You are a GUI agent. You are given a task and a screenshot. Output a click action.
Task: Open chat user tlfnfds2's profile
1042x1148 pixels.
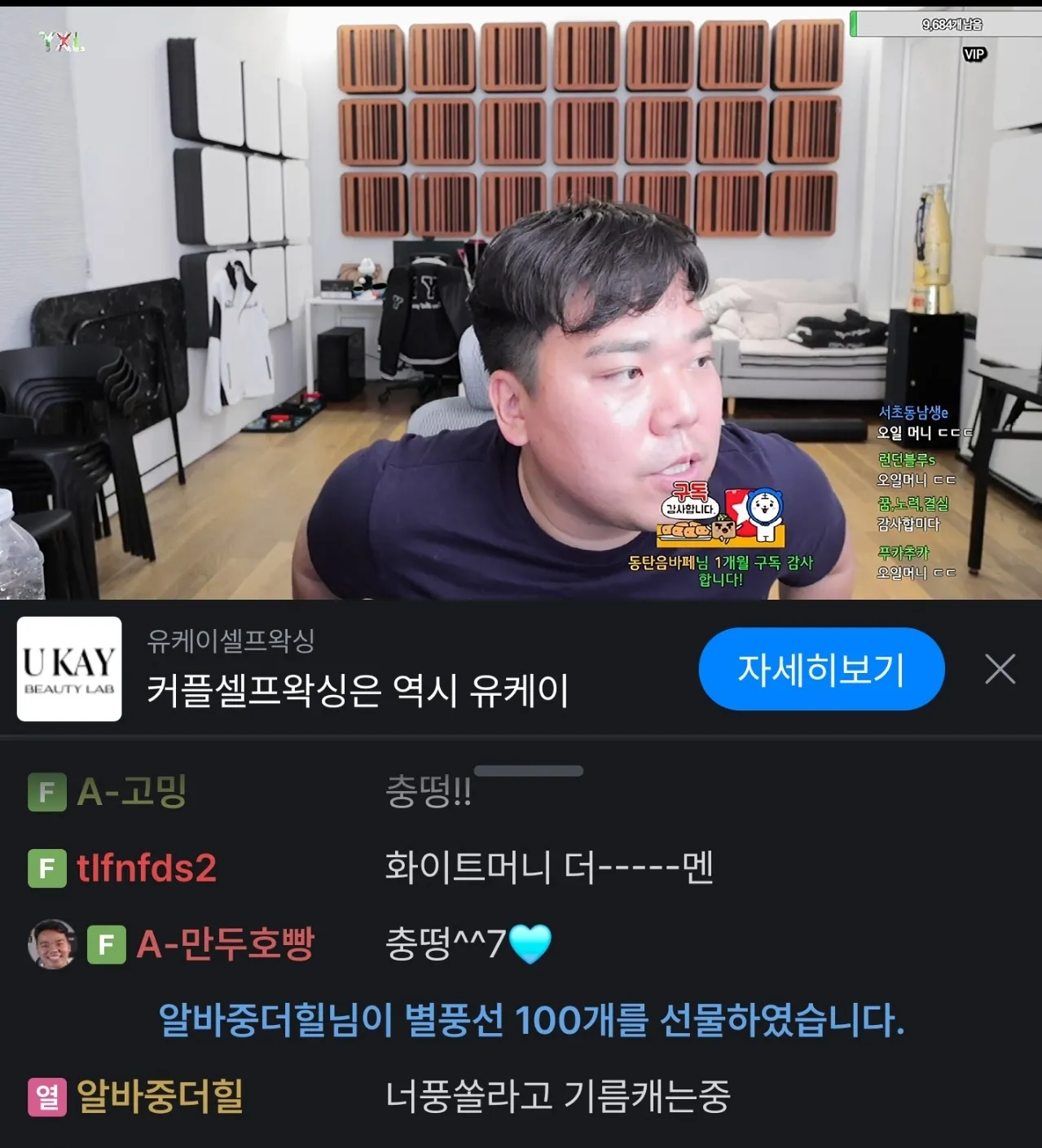tap(147, 868)
